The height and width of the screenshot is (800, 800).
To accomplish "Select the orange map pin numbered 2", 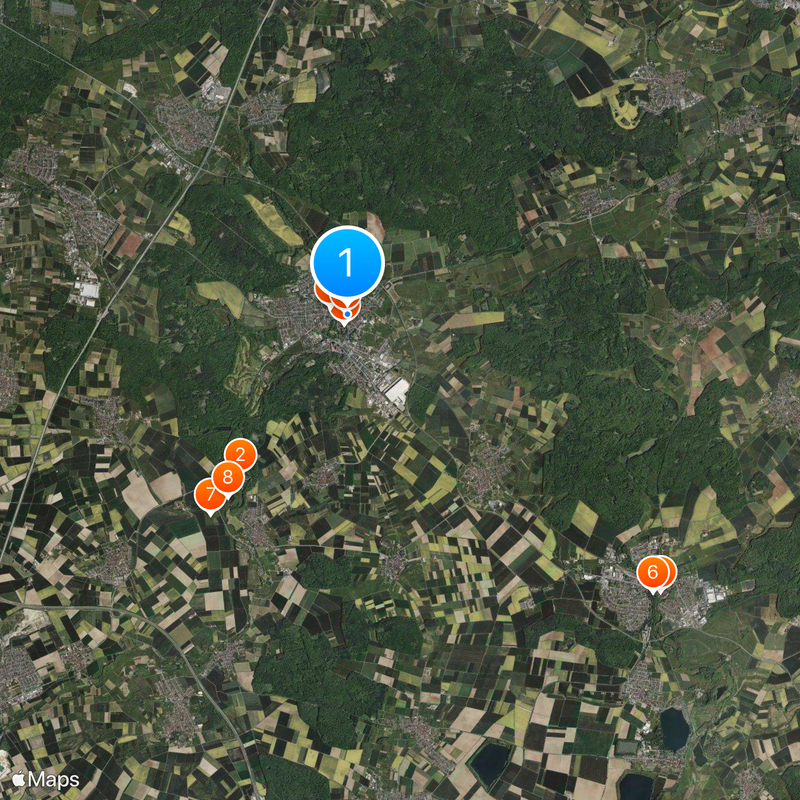I will click(x=242, y=454).
